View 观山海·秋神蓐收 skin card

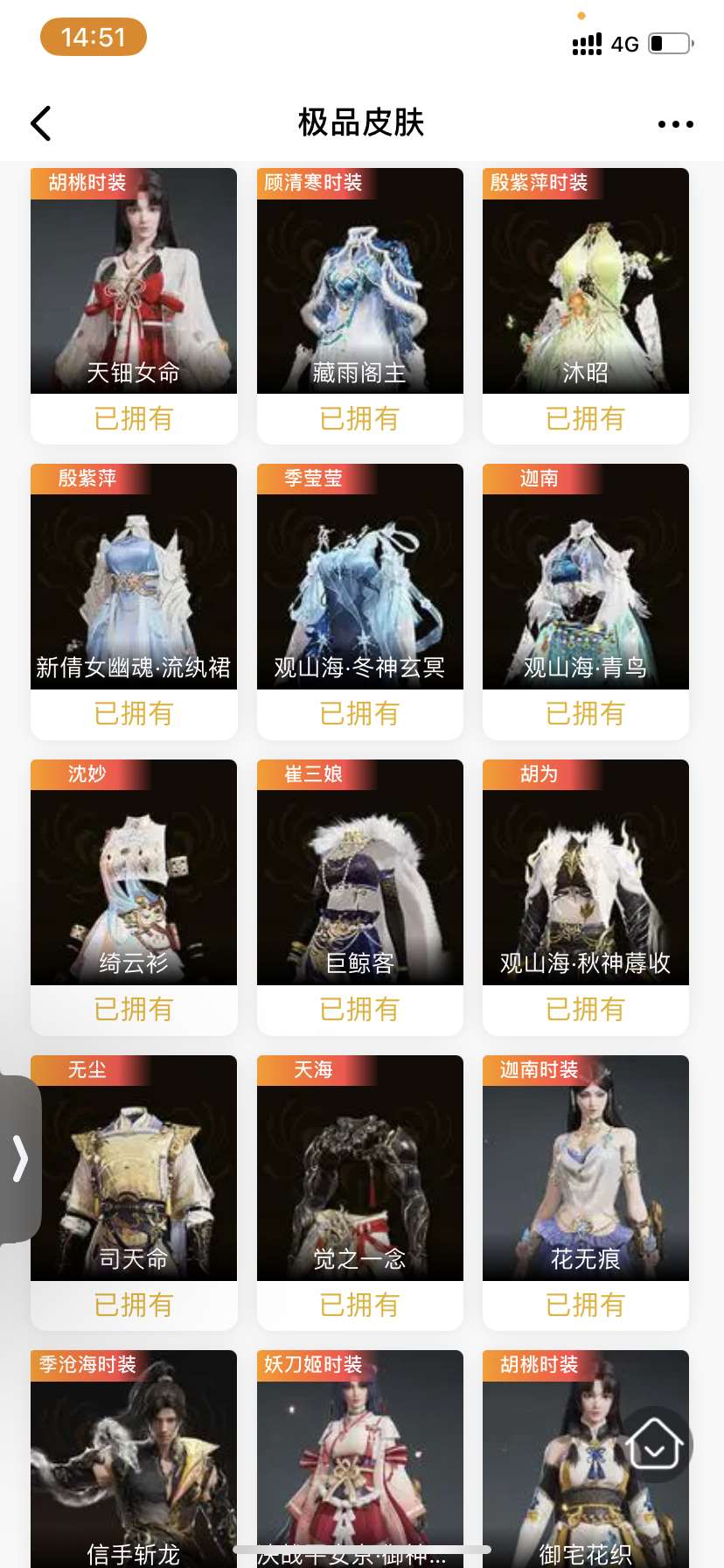pos(585,880)
